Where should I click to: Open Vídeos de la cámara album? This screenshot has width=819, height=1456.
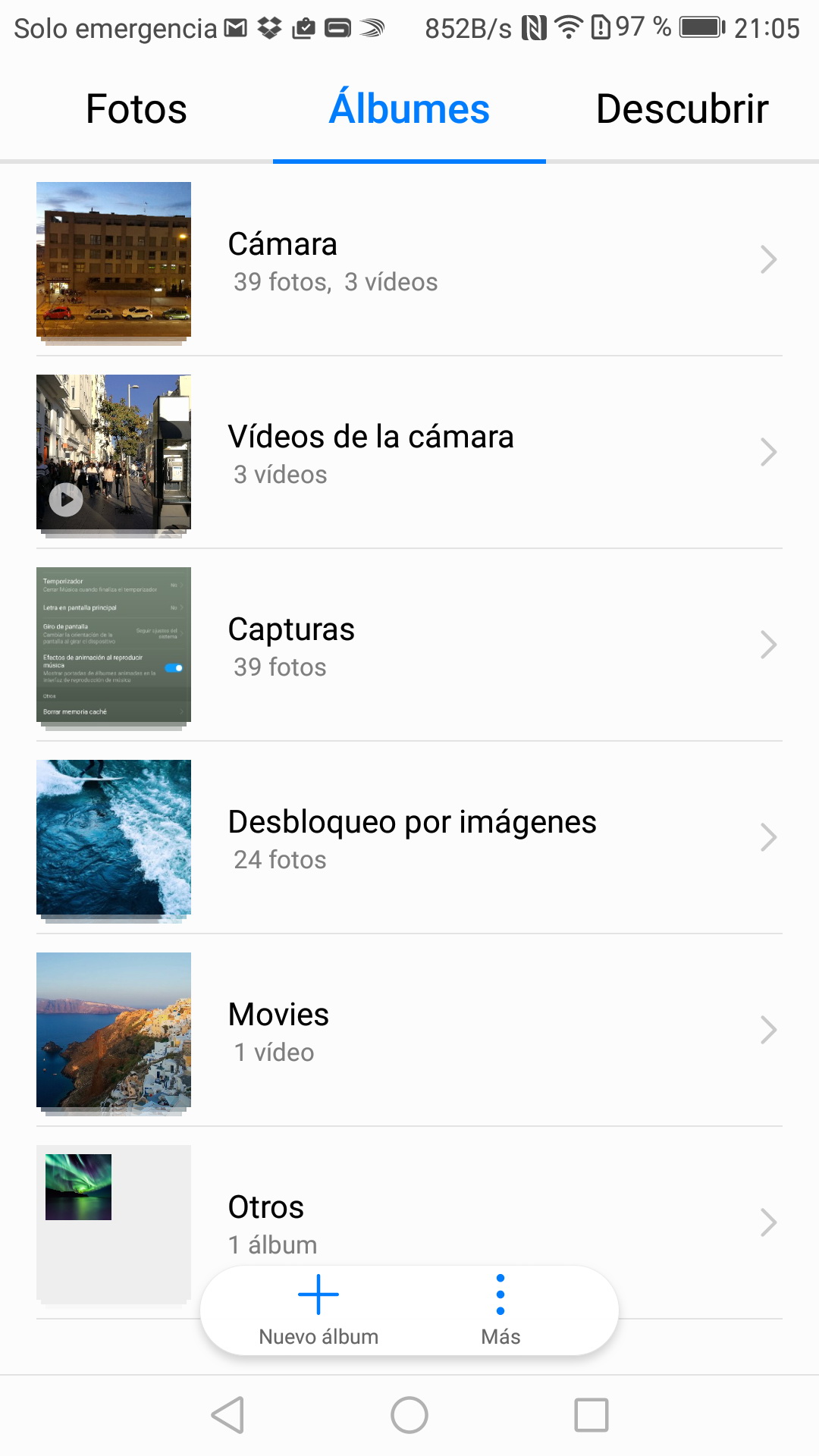pyautogui.click(x=409, y=453)
